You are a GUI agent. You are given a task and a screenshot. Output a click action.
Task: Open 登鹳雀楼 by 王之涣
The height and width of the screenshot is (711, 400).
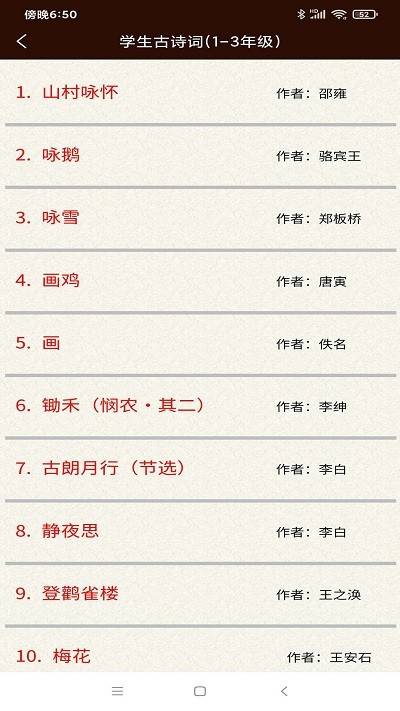(x=200, y=594)
